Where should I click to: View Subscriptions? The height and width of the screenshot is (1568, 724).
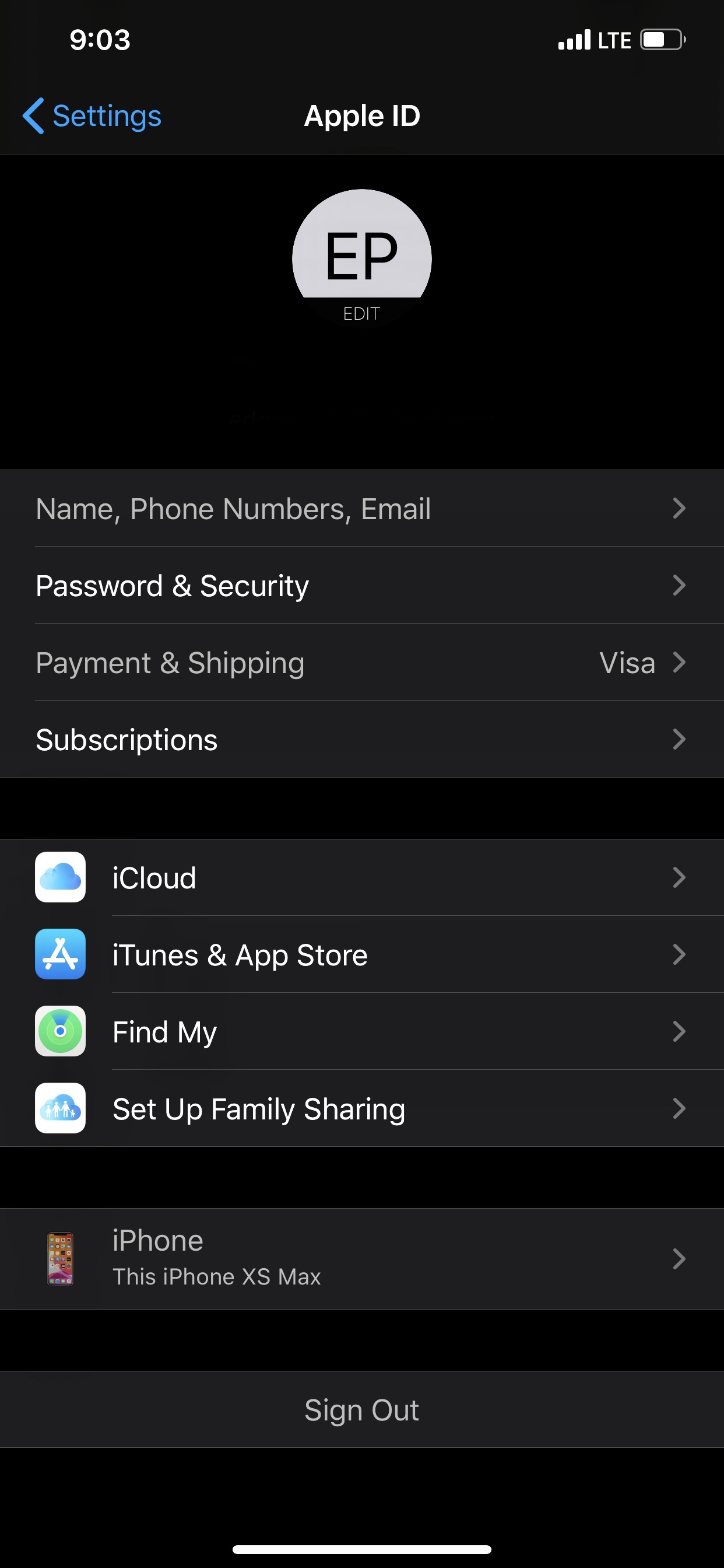[361, 740]
